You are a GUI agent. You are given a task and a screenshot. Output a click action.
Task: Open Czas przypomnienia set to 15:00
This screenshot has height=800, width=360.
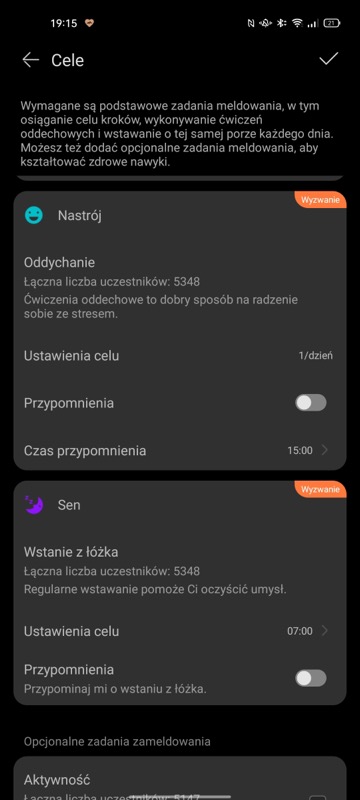pos(179,451)
